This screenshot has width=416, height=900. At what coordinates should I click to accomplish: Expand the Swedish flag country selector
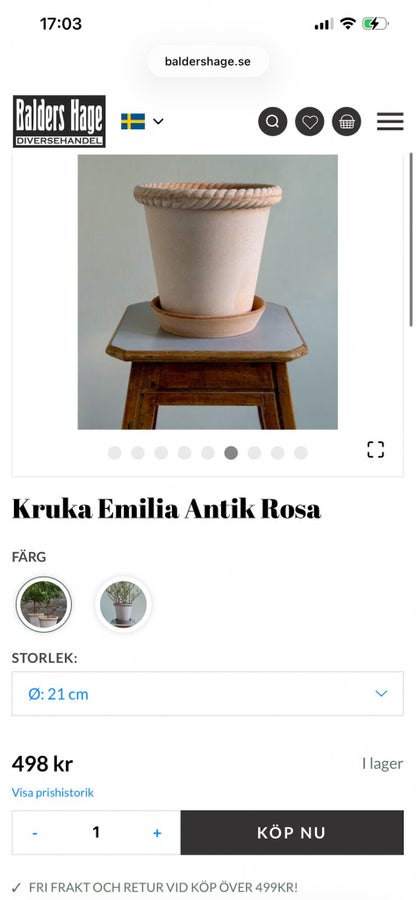pyautogui.click(x=142, y=122)
